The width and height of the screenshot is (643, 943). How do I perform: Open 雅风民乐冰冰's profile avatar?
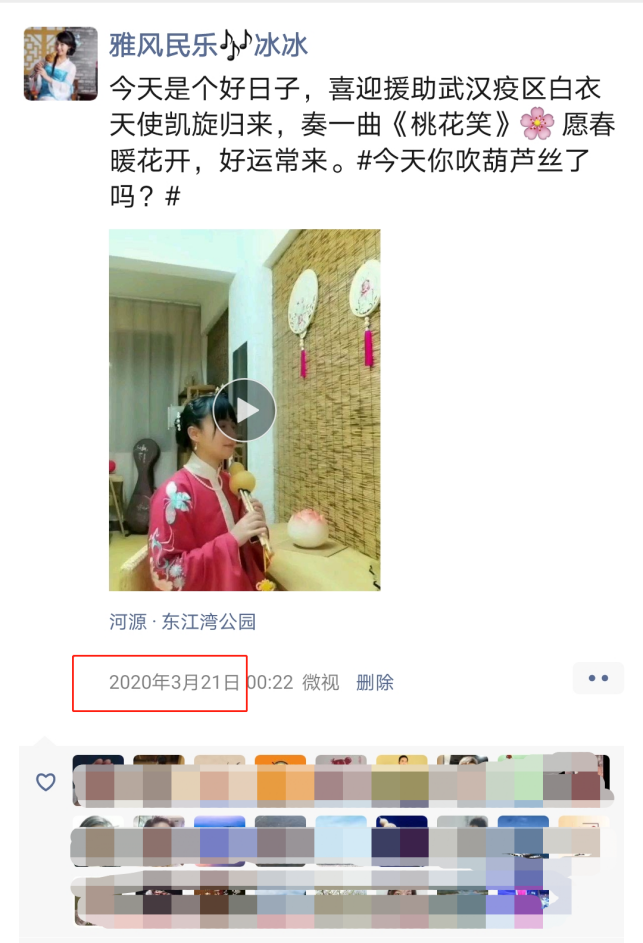(60, 64)
